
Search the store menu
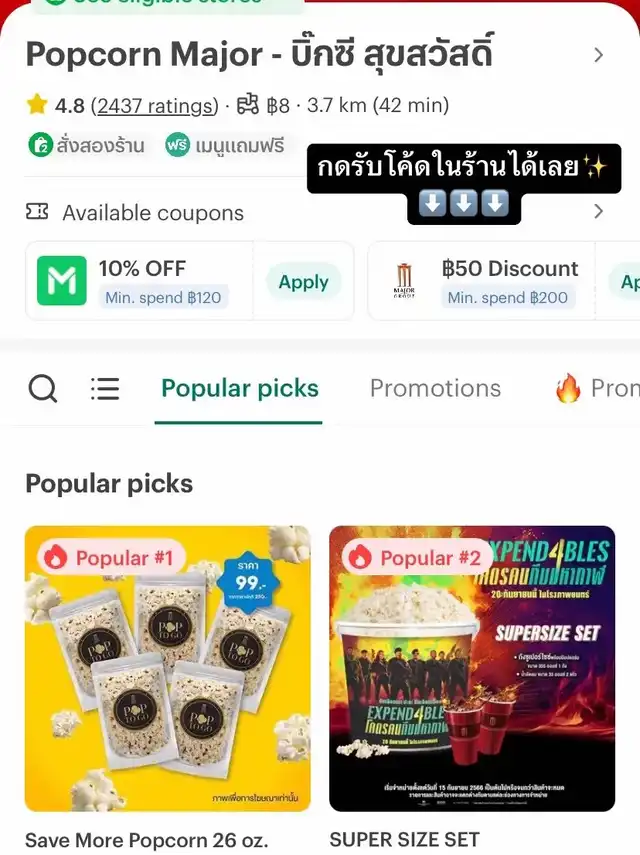pos(42,388)
